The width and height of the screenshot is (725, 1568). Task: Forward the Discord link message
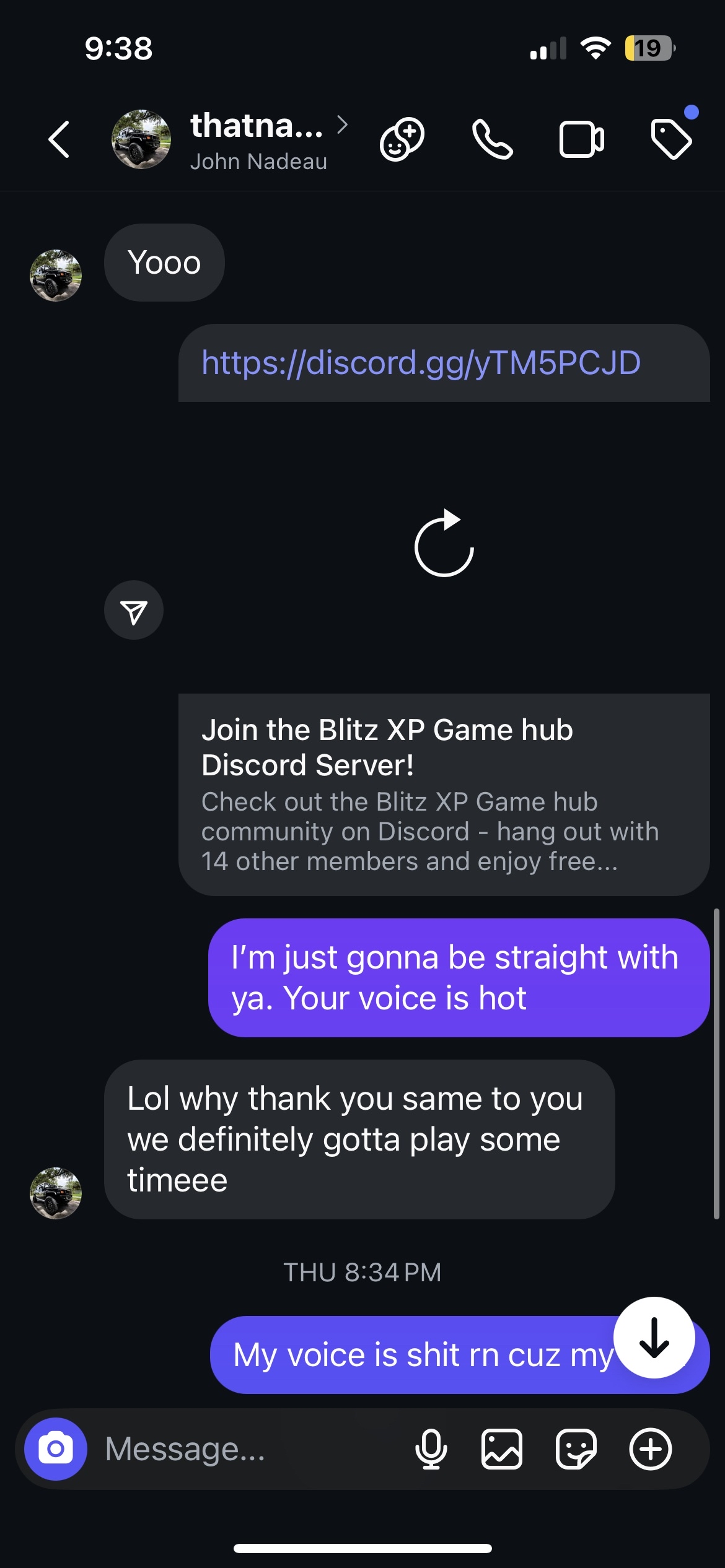pyautogui.click(x=134, y=611)
